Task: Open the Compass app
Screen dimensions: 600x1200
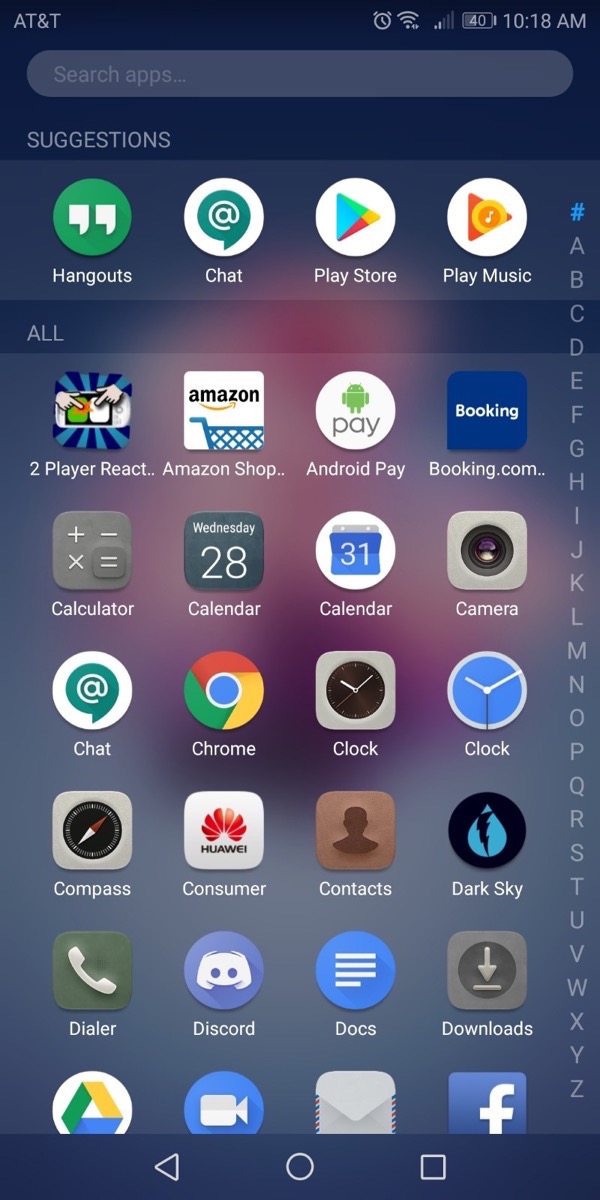Action: (92, 831)
